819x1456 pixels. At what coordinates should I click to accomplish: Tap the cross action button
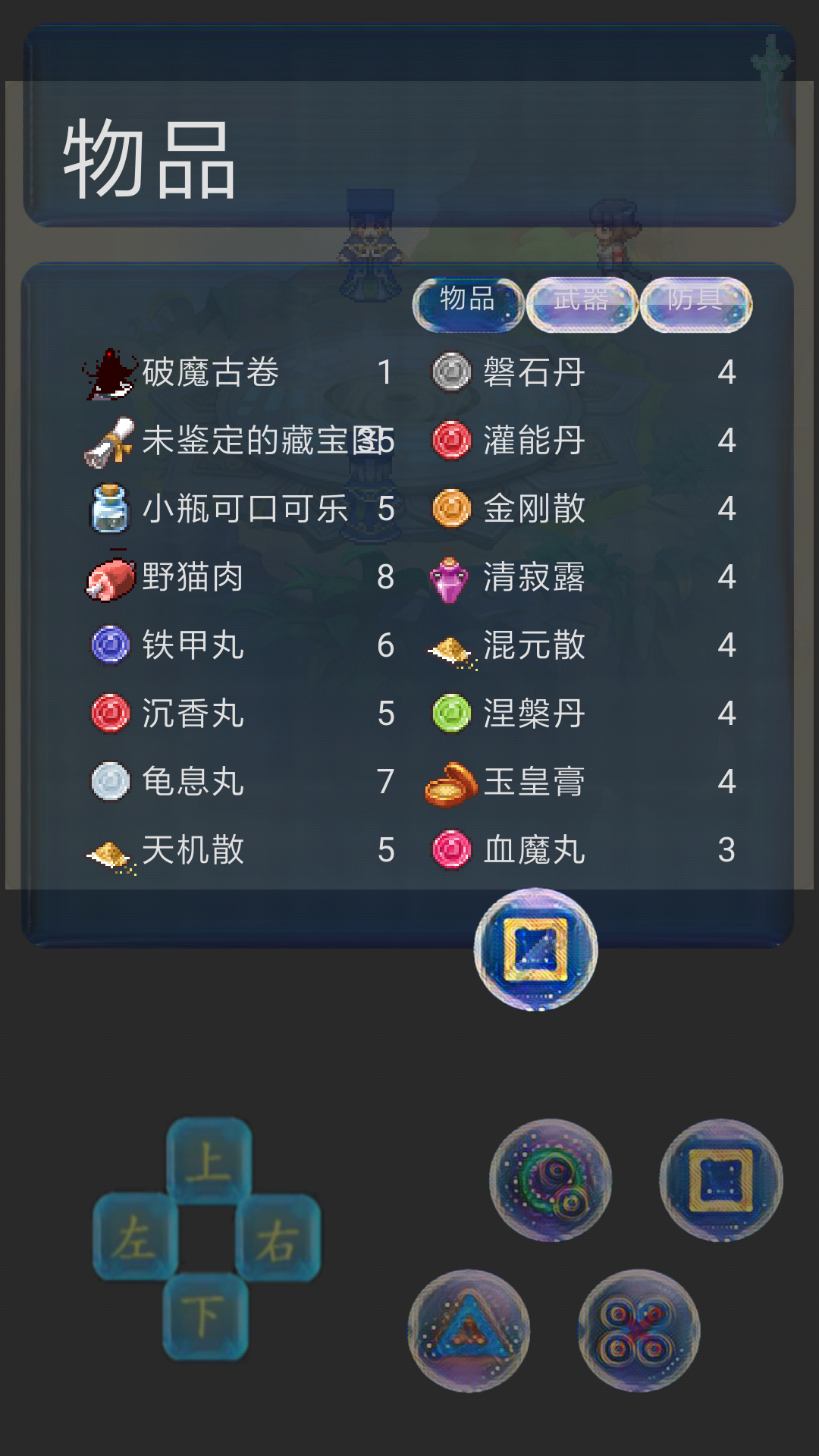[x=639, y=1331]
